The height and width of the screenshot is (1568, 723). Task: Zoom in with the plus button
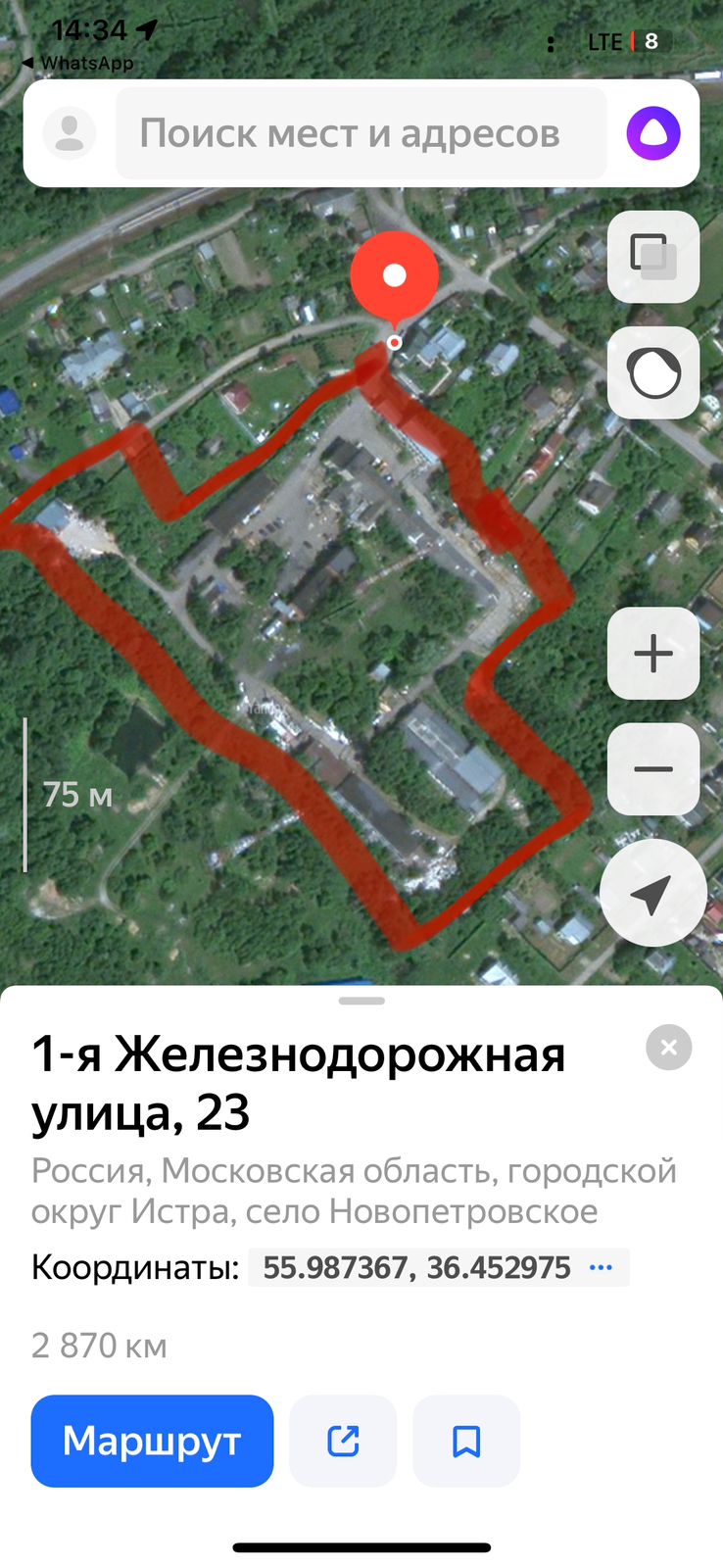pyautogui.click(x=653, y=654)
